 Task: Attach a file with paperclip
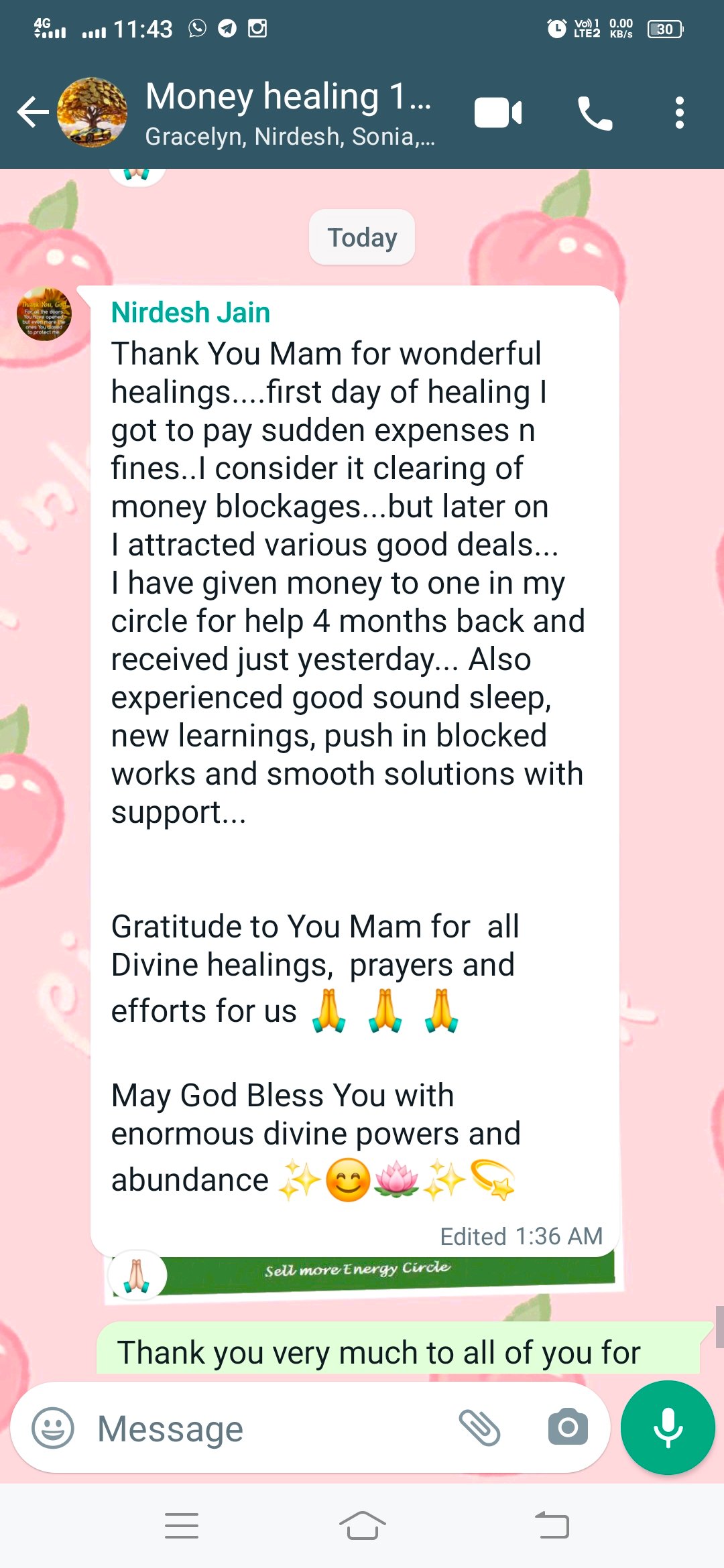tap(479, 1427)
